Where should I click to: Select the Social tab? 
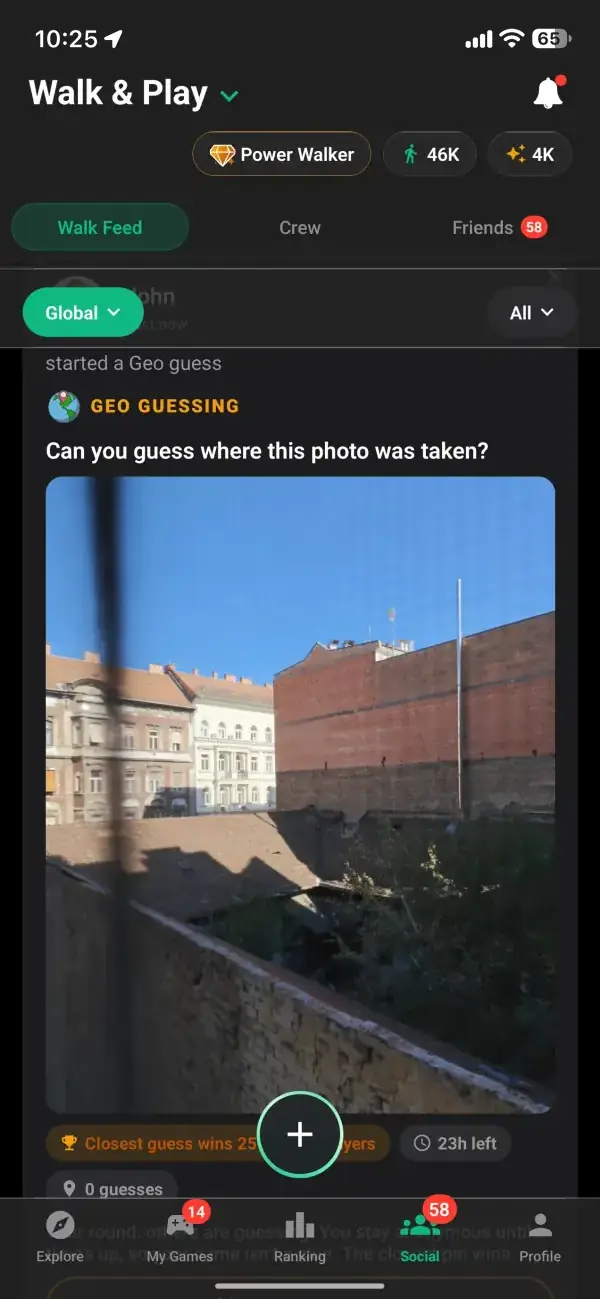420,1237
